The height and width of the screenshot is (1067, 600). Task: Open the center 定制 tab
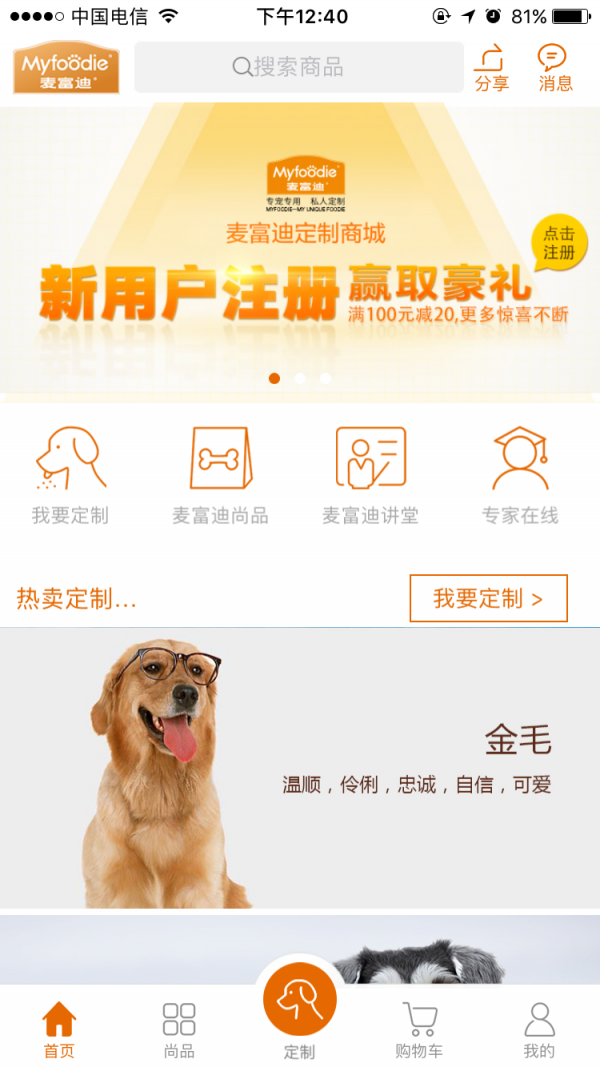coord(299,1007)
